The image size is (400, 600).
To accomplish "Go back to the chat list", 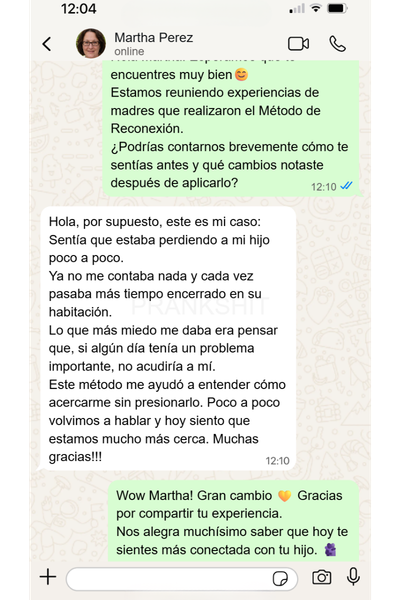I will click(x=47, y=44).
